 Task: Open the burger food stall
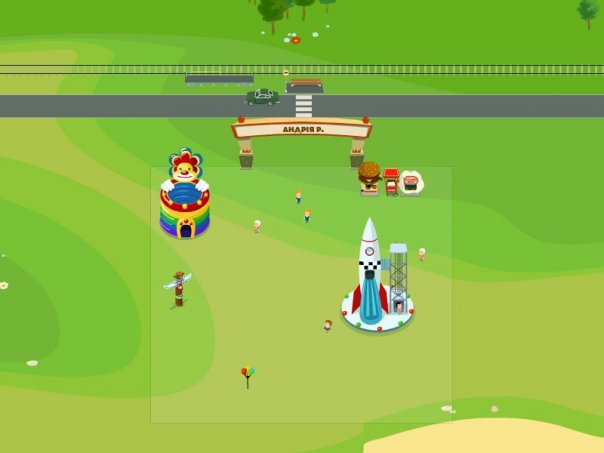[x=369, y=178]
